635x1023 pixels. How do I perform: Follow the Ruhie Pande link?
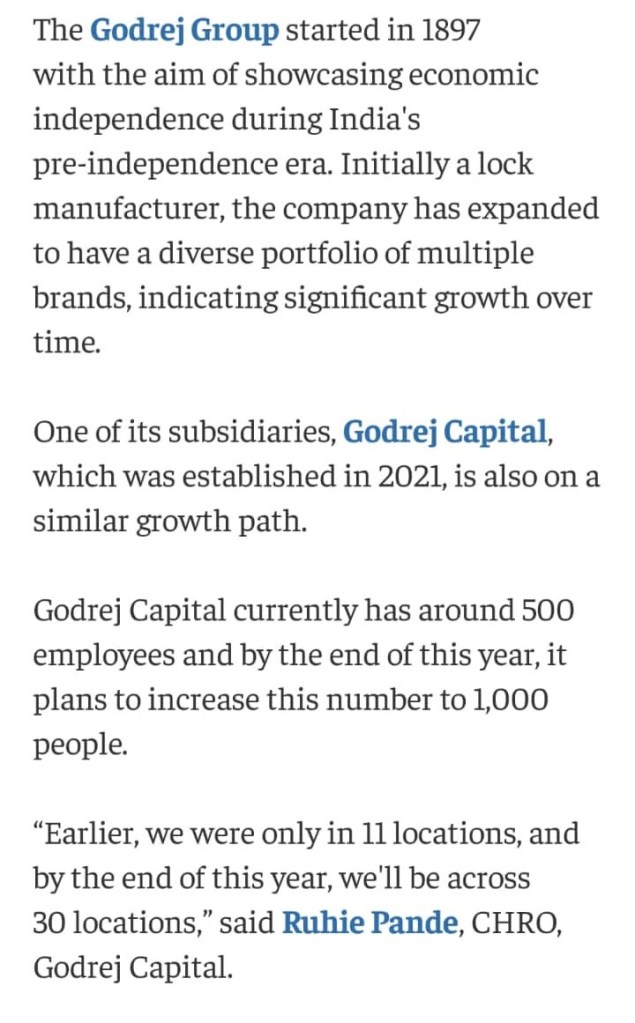coord(370,922)
